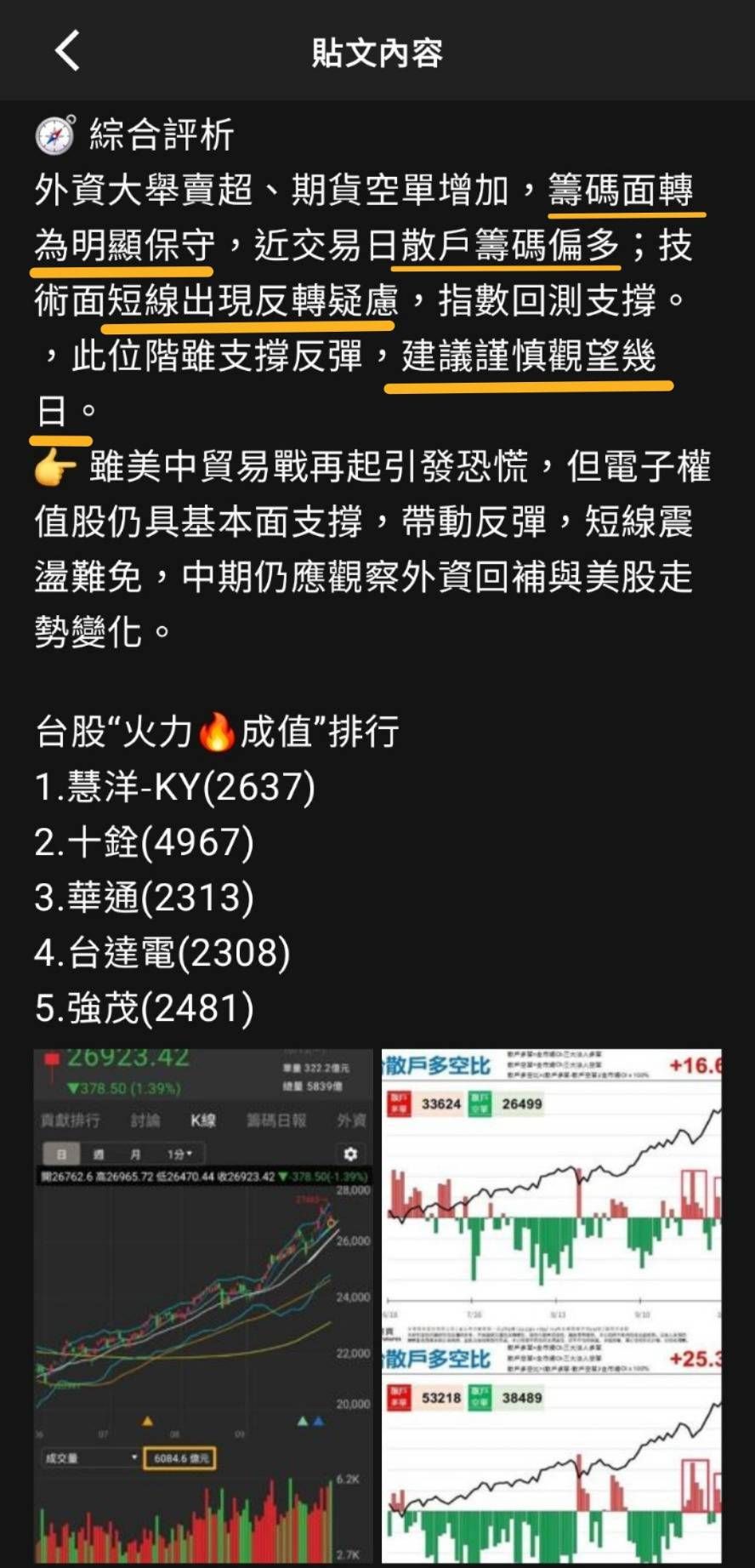This screenshot has height=1568, width=755.
Task: Open the retail long-short ratio chart image
Action: click(x=551, y=1306)
